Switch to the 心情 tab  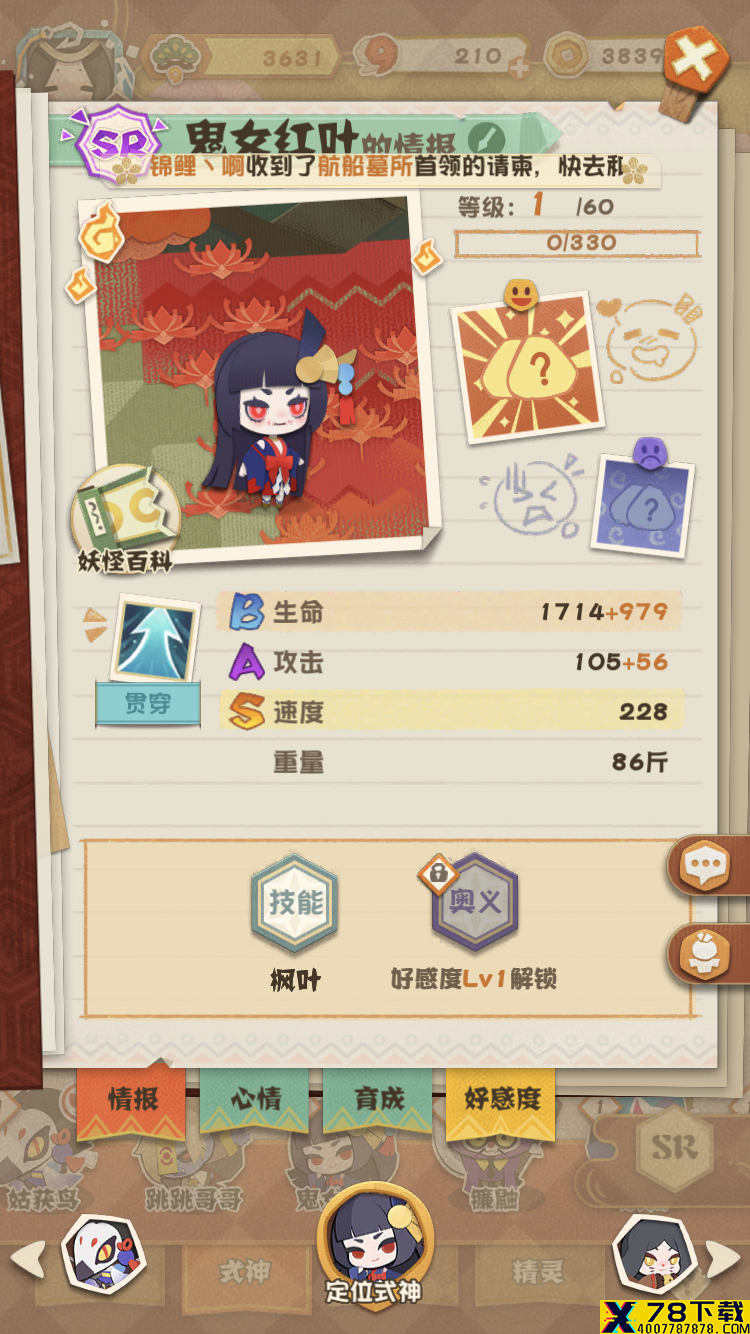click(x=256, y=1099)
